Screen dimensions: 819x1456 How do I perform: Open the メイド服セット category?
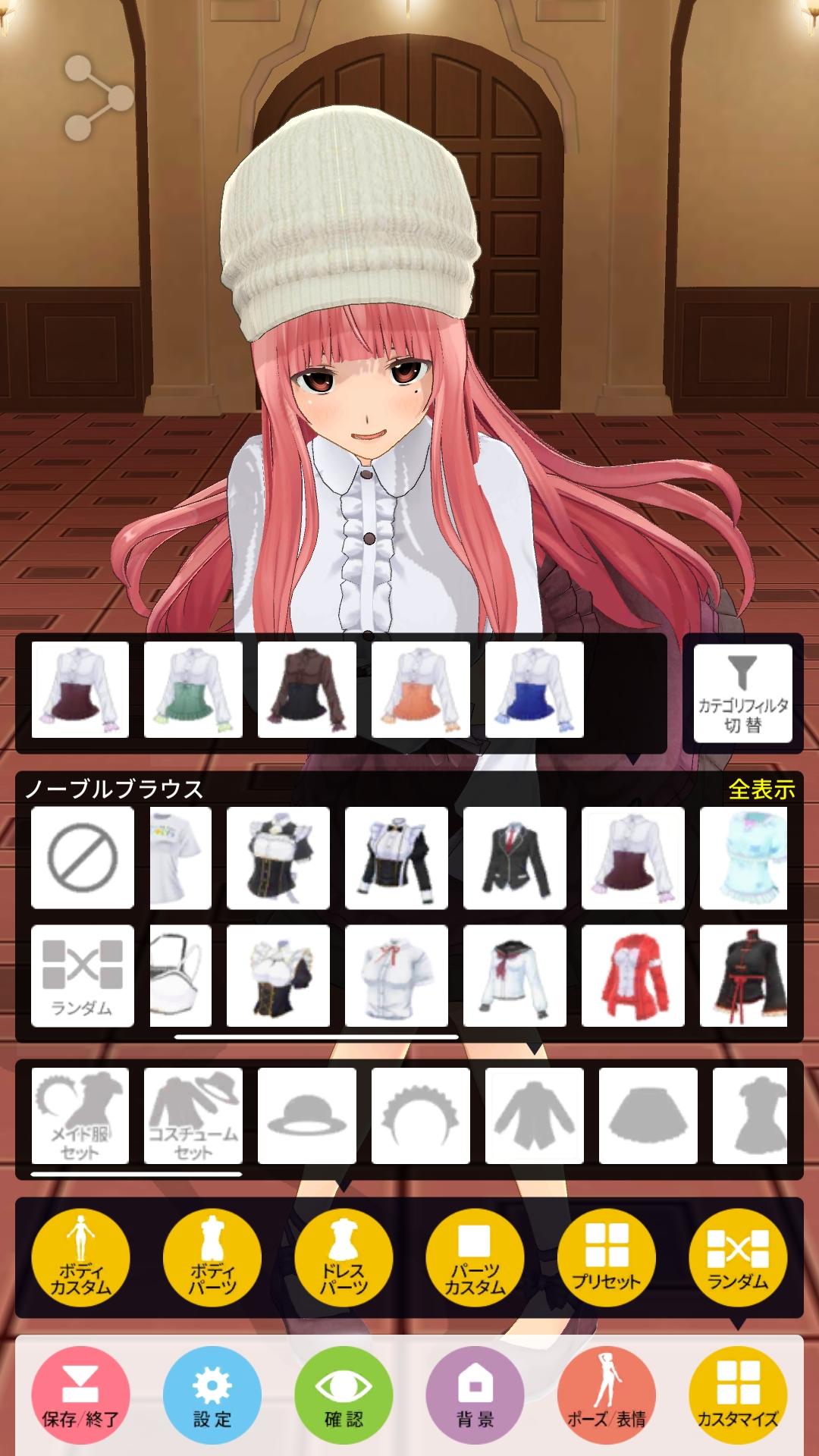pos(80,1116)
